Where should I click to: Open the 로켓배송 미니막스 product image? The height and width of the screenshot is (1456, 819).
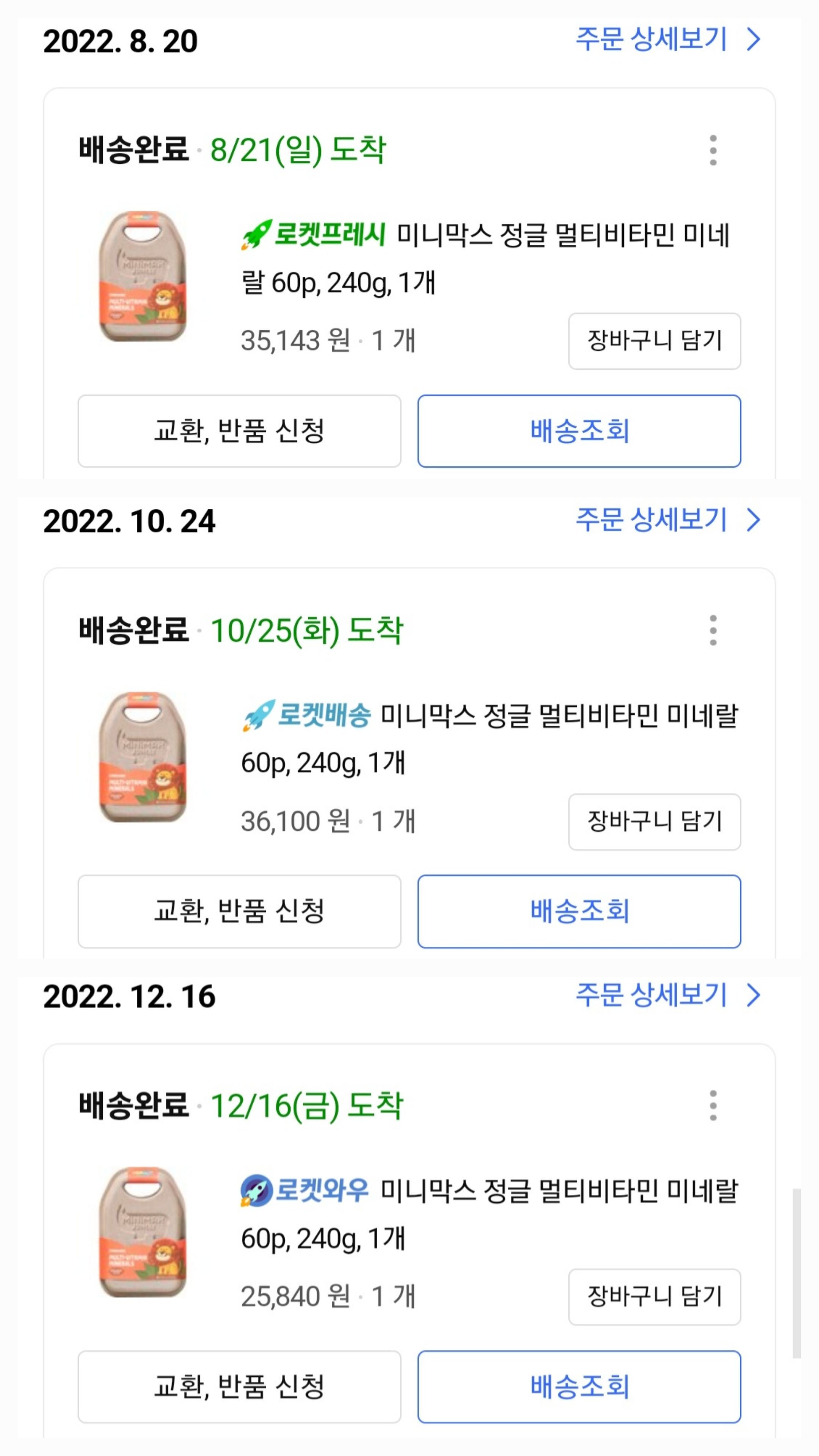(143, 757)
